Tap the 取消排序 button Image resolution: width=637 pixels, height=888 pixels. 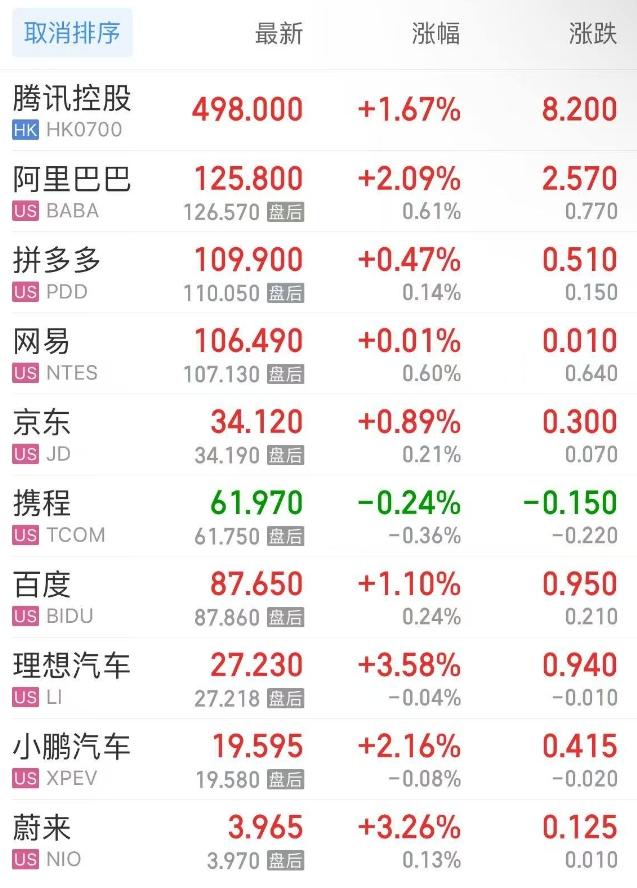coord(72,34)
